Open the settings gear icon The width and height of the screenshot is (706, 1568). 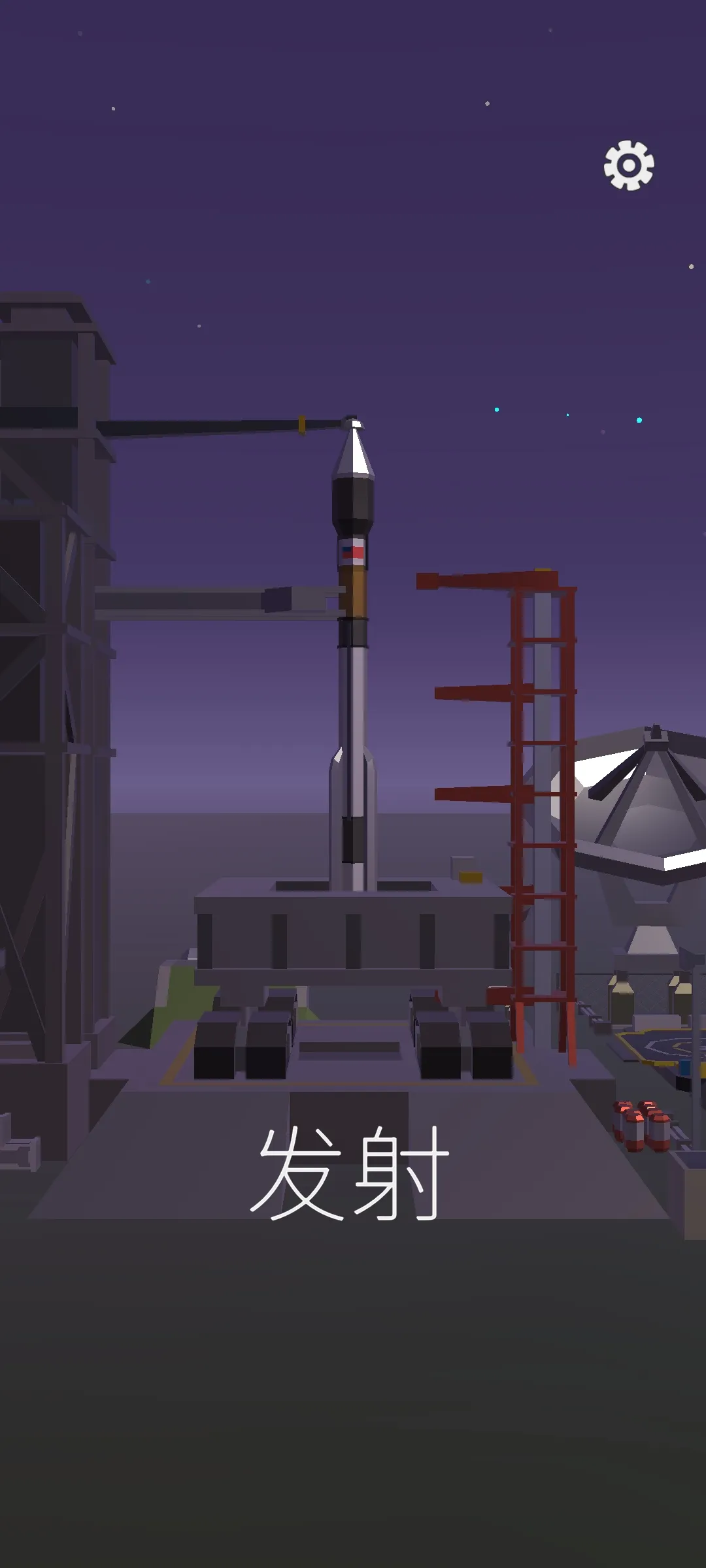tap(628, 165)
